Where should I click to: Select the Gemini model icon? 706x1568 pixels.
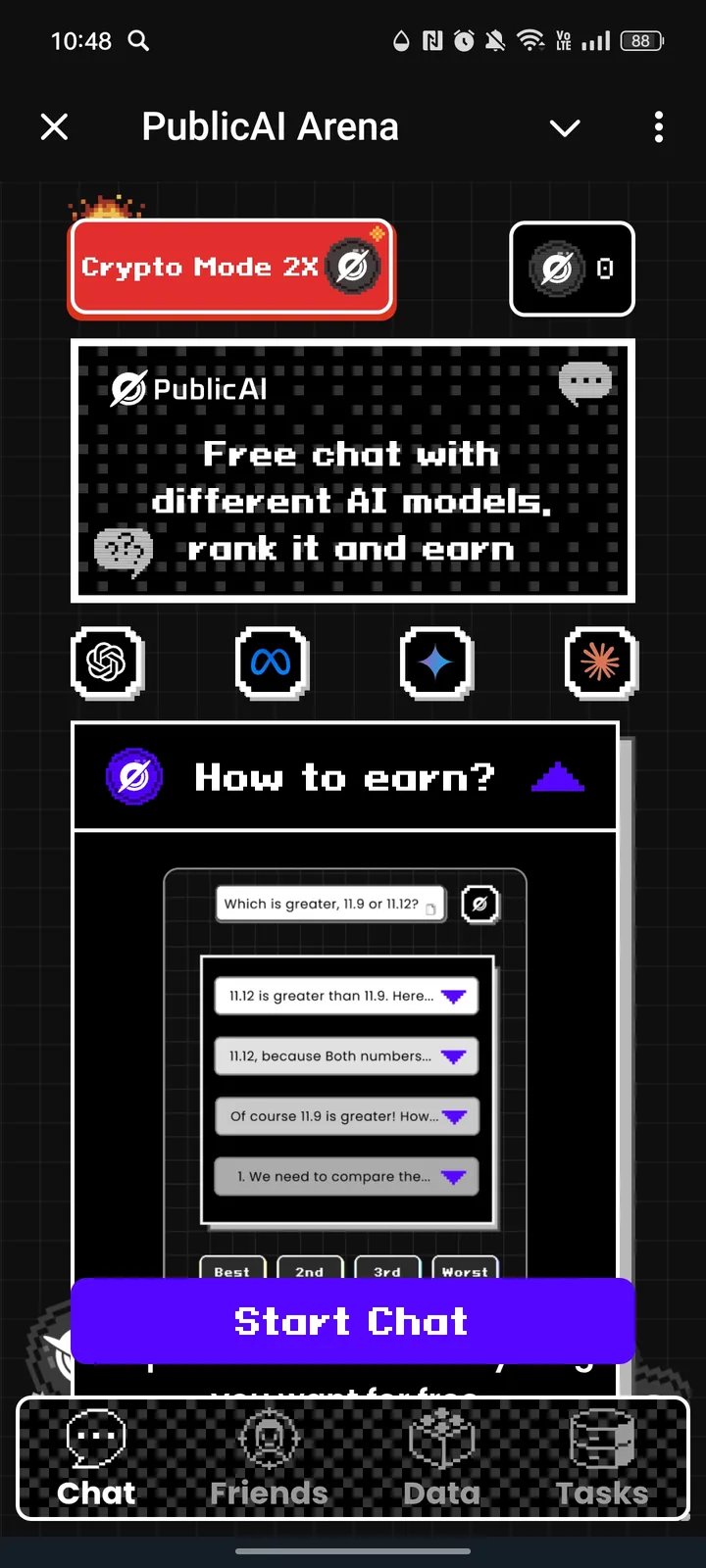[436, 663]
